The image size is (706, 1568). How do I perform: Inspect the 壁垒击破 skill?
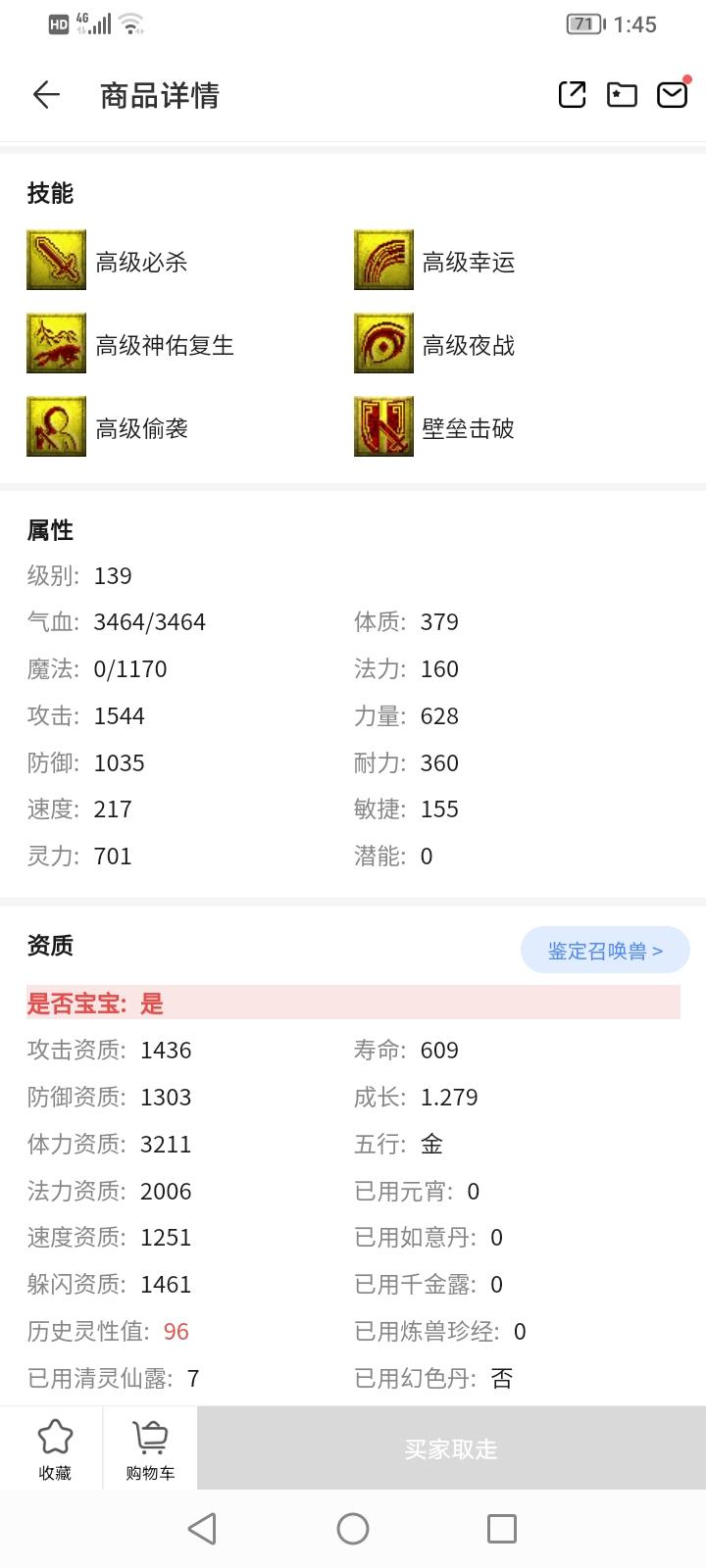point(383,427)
